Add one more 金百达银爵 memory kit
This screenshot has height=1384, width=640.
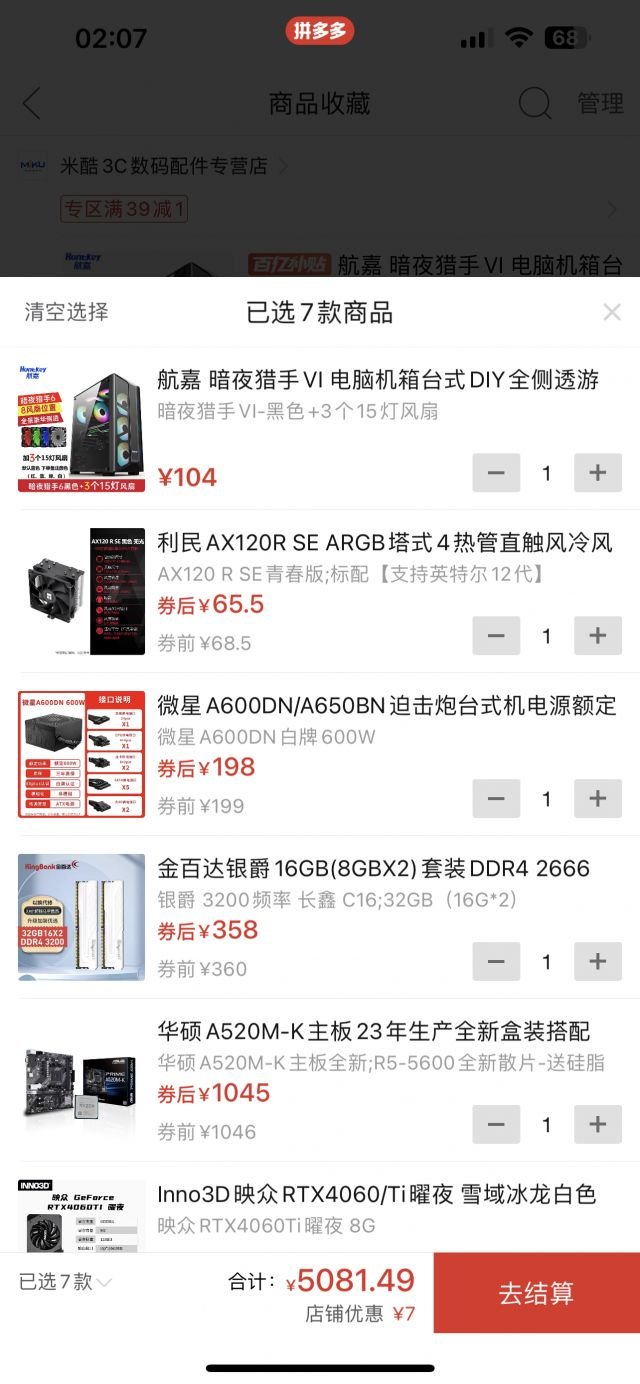(598, 962)
